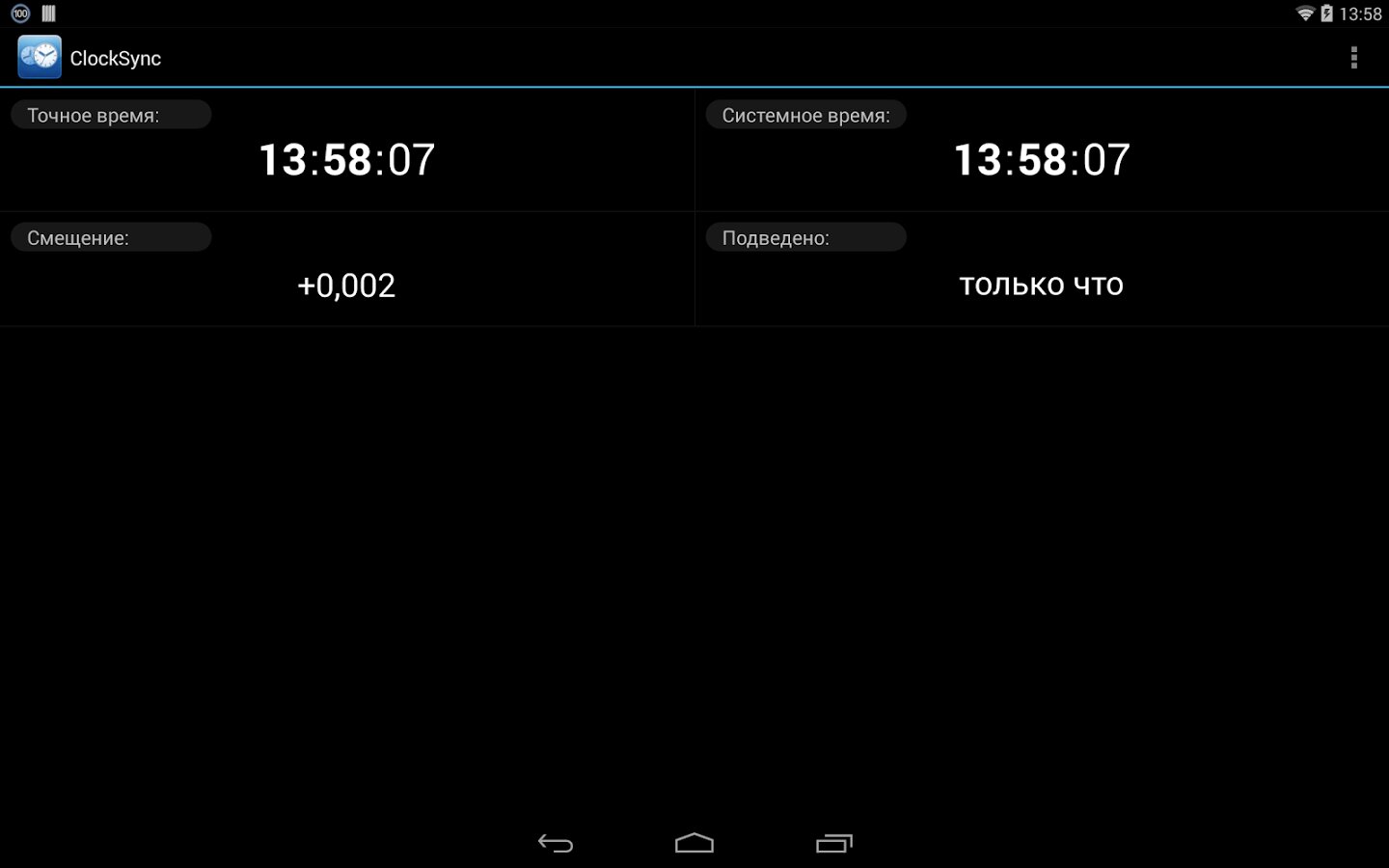The width and height of the screenshot is (1389, 868).
Task: Open the overflow menu in ClockSync
Action: (x=1353, y=58)
